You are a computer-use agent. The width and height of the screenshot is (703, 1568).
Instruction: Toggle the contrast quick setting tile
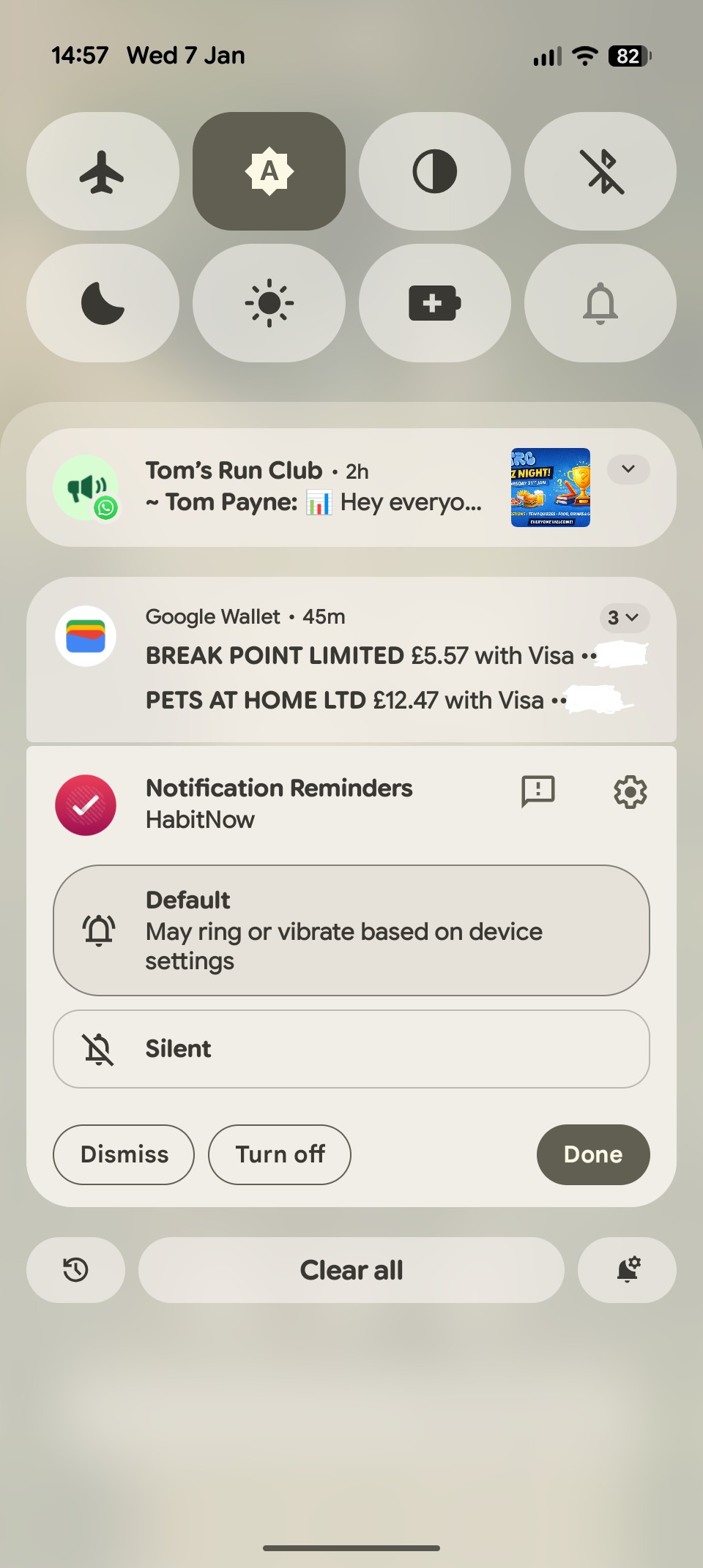(435, 171)
